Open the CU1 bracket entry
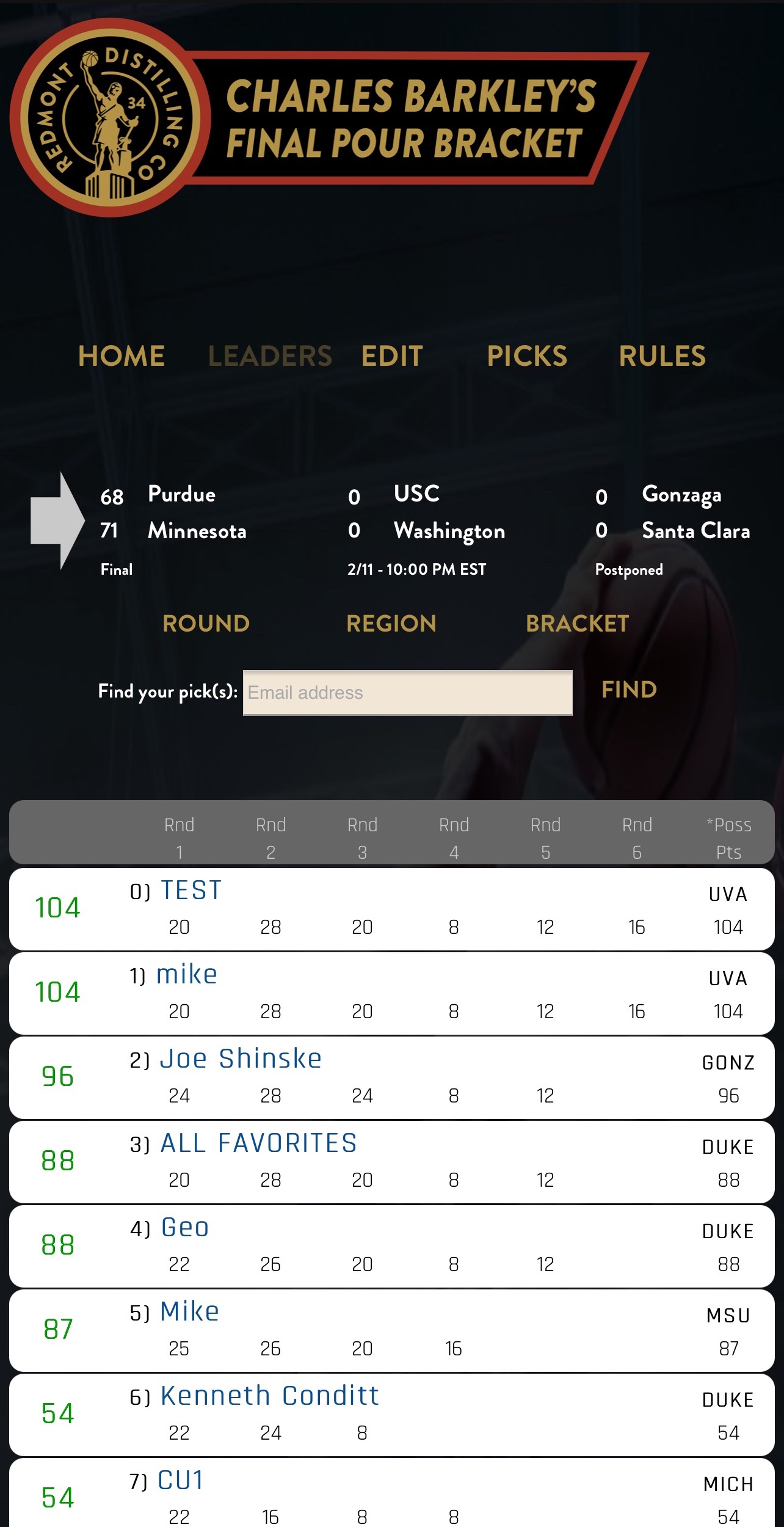784x1527 pixels. point(180,1481)
